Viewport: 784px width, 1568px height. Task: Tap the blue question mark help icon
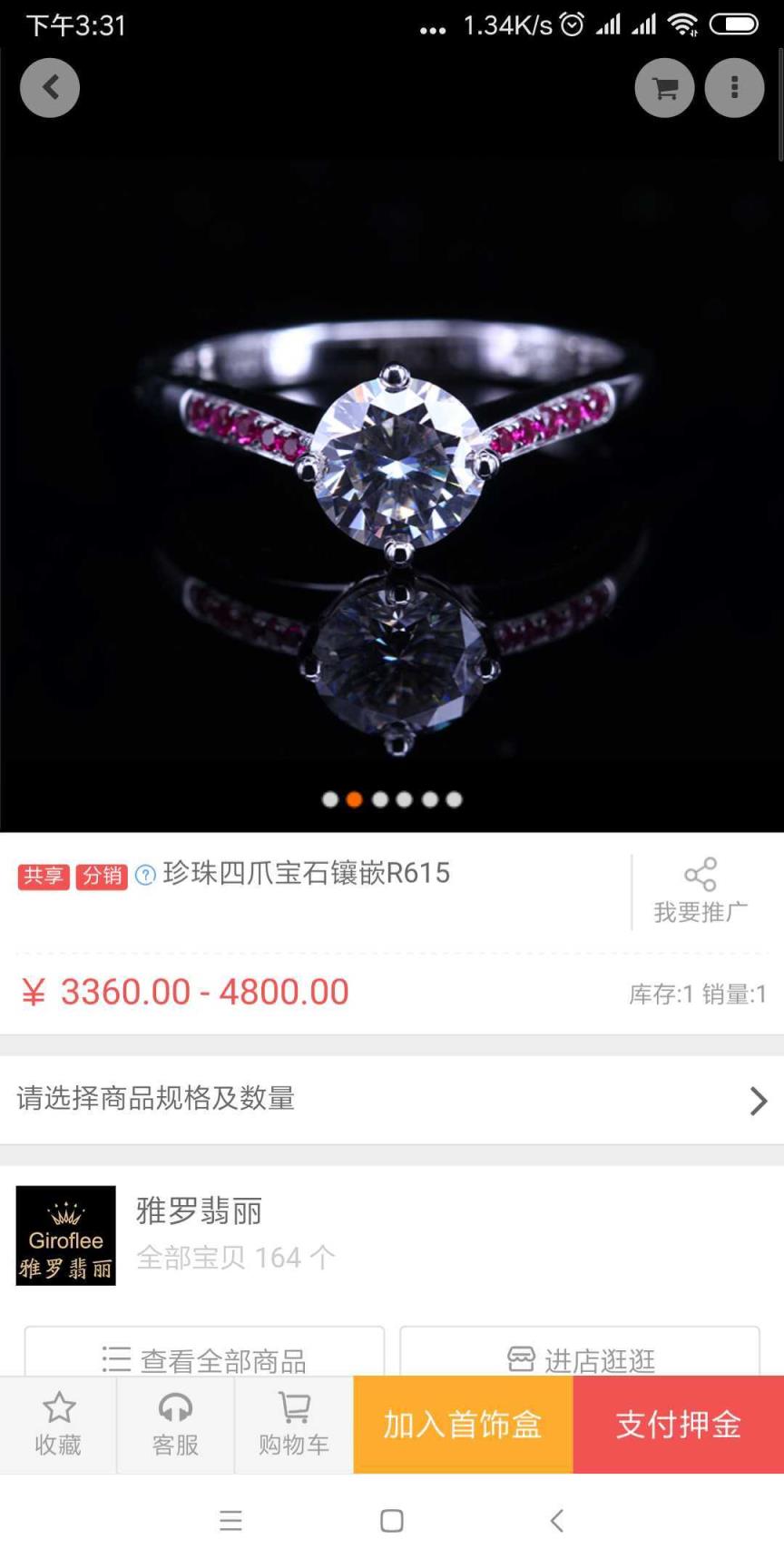[143, 874]
